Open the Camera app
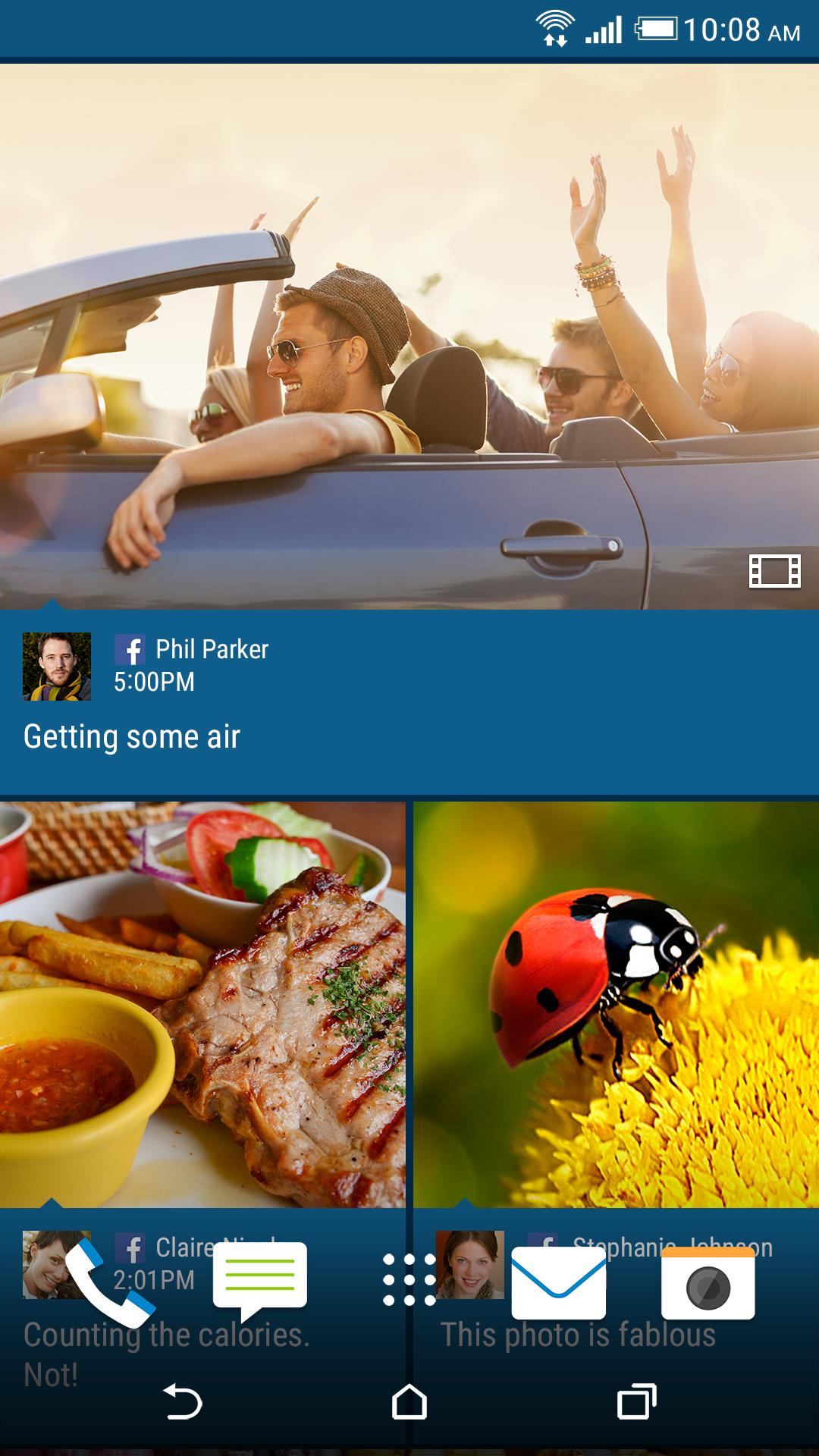This screenshot has width=819, height=1456. pos(708,1283)
